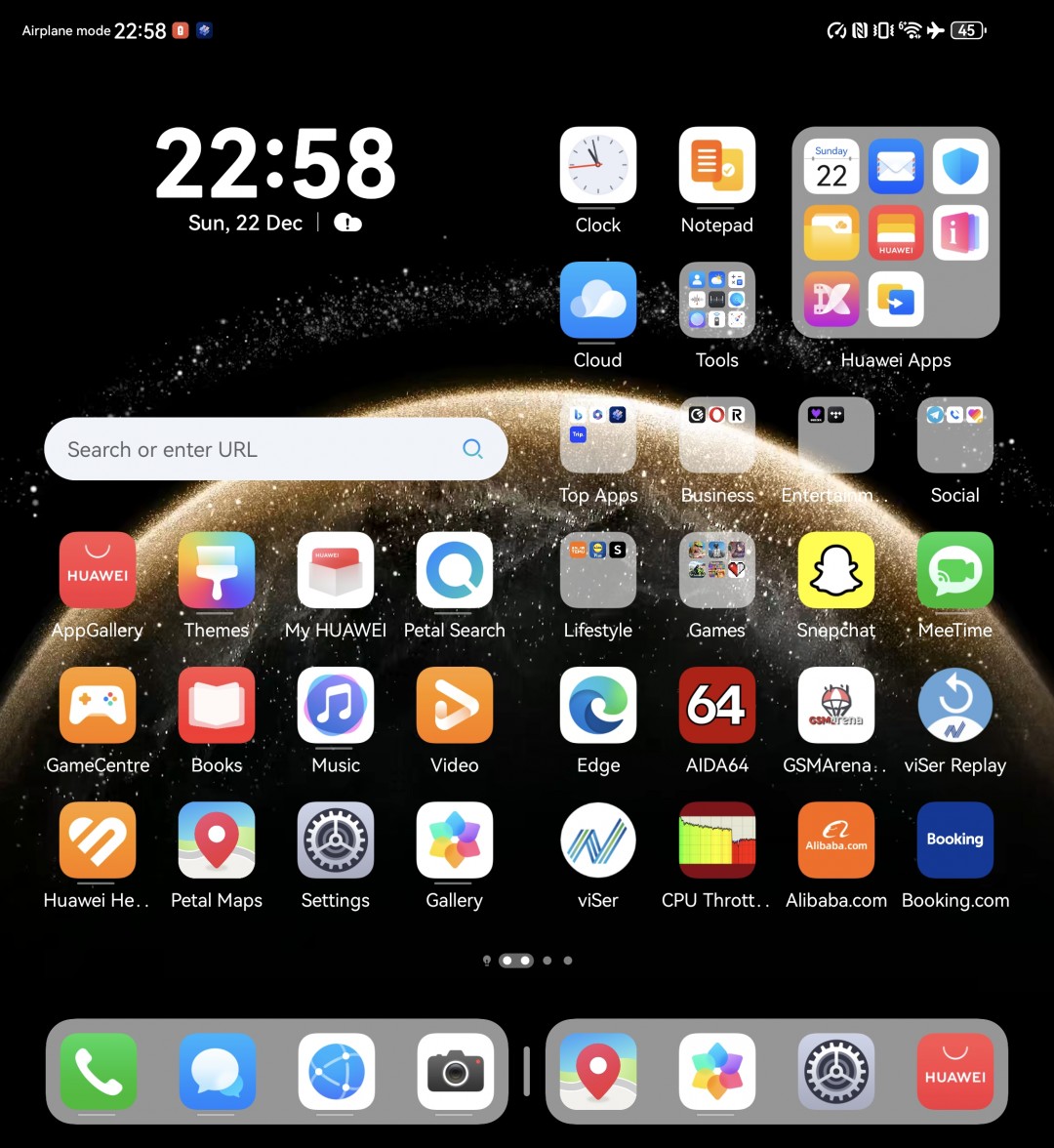Open the Social folder
Image resolution: width=1054 pixels, height=1148 pixels.
(954, 435)
